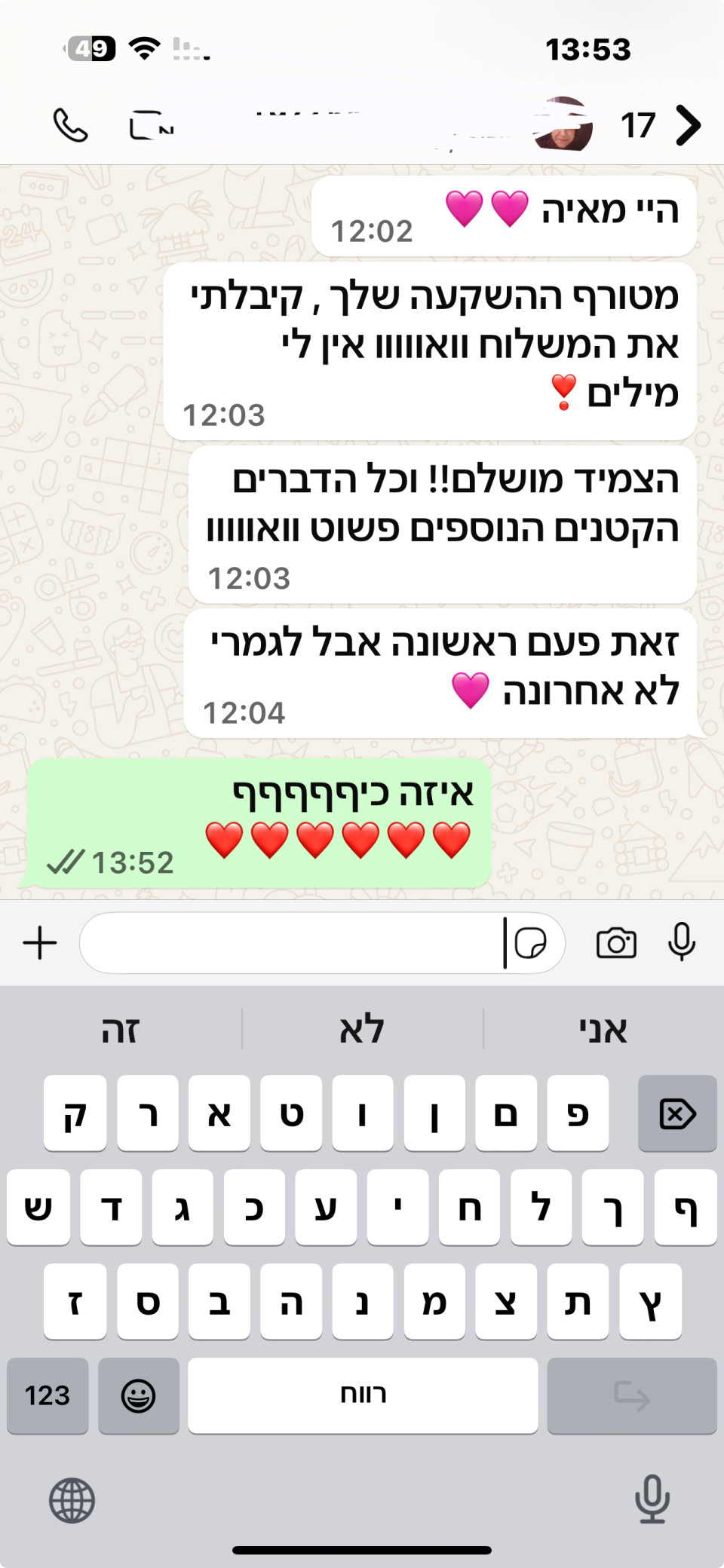The width and height of the screenshot is (724, 1568).
Task: Start a video call
Action: 151,125
